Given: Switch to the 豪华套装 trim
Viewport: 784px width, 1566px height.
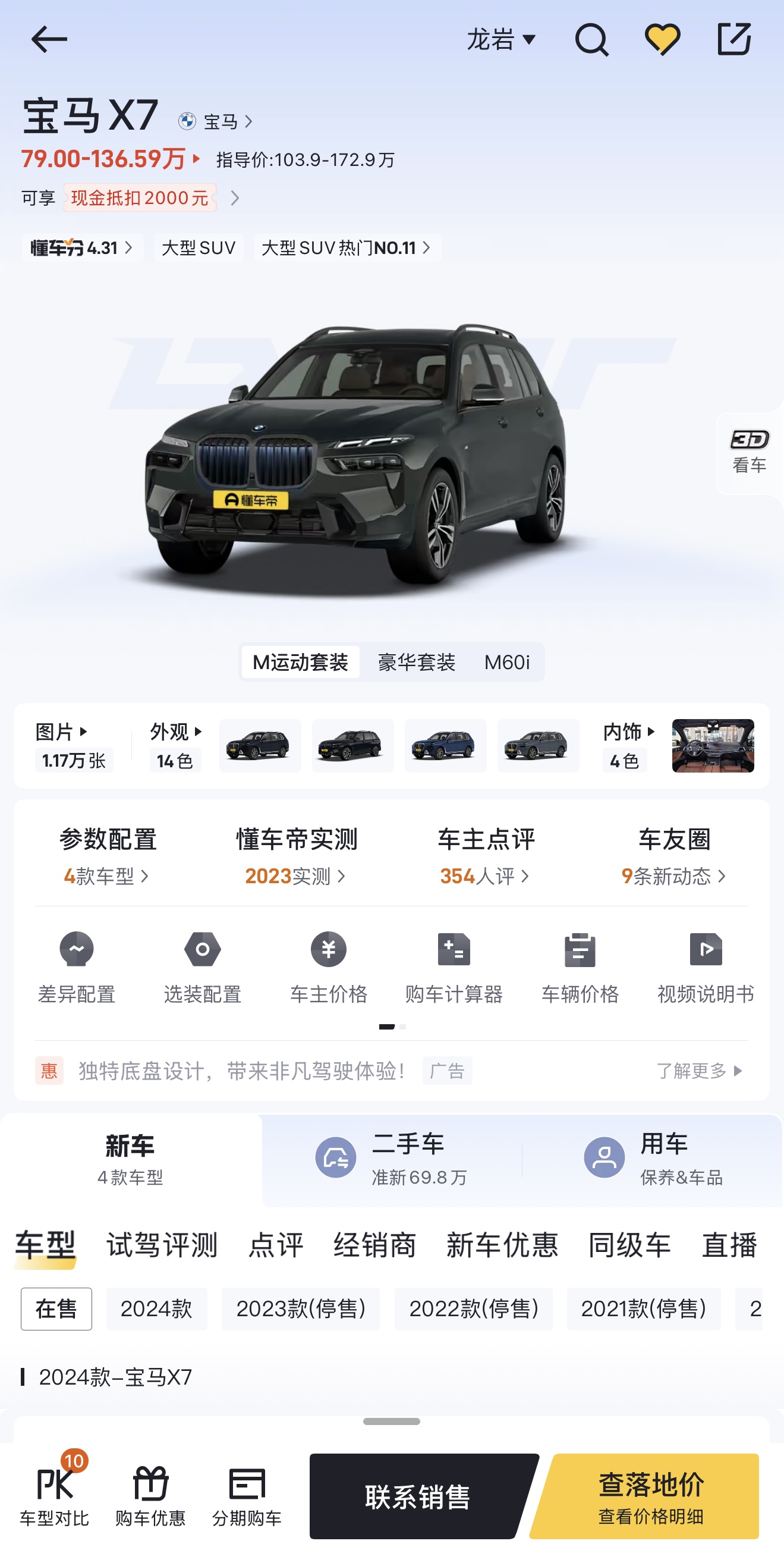Looking at the screenshot, I should (x=416, y=662).
